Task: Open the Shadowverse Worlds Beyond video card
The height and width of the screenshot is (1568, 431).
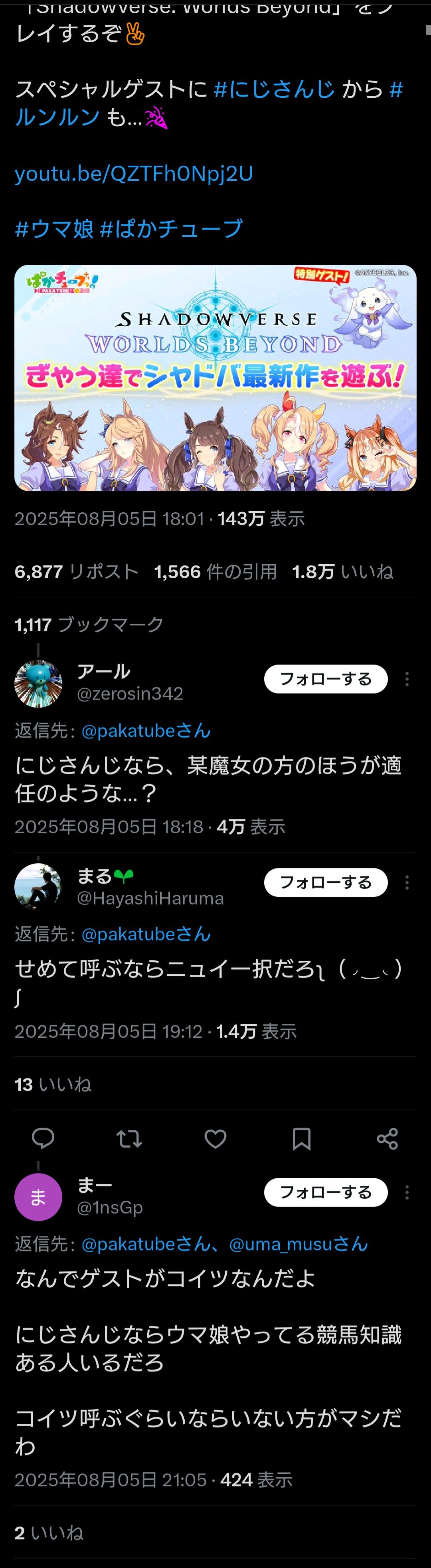Action: point(215,377)
